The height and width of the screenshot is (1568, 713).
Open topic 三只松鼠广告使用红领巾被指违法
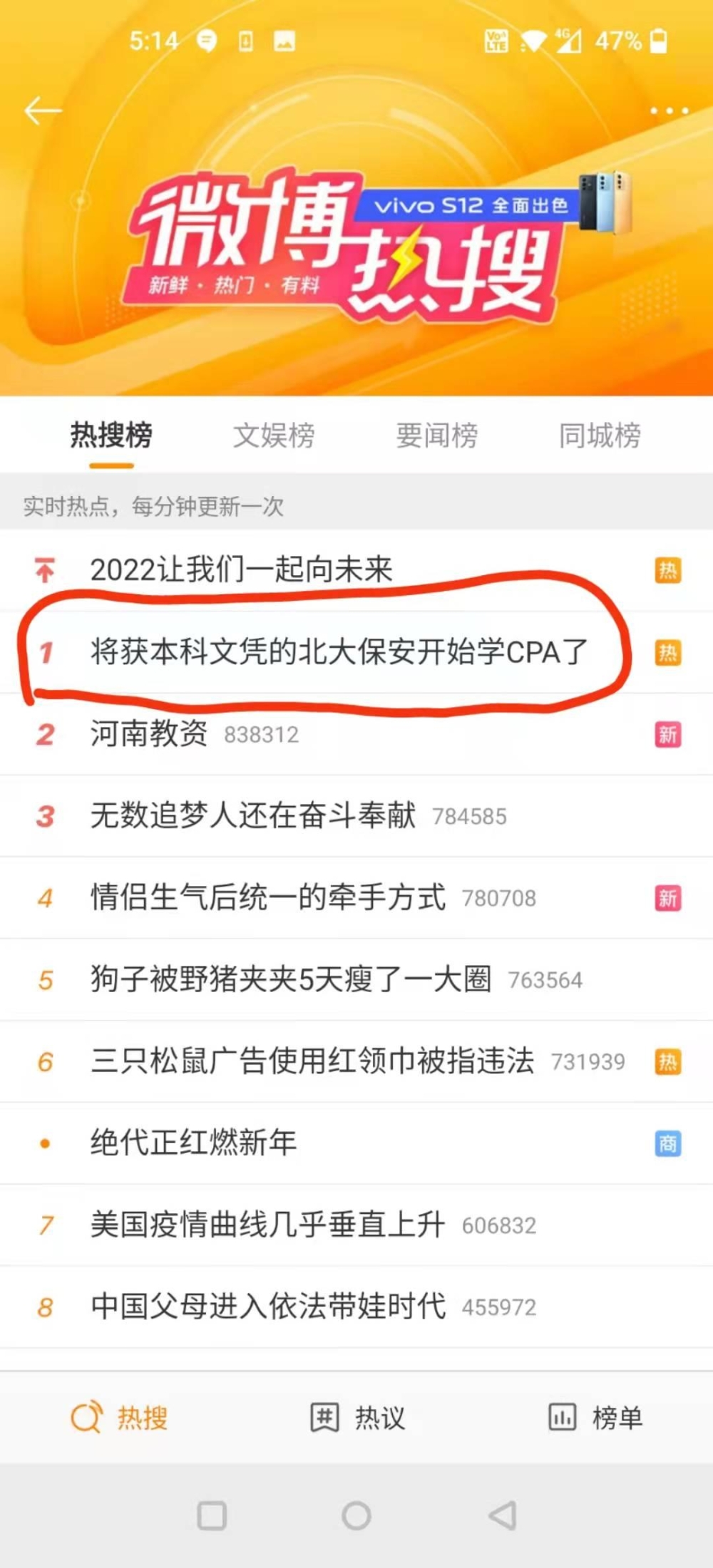pos(312,1062)
